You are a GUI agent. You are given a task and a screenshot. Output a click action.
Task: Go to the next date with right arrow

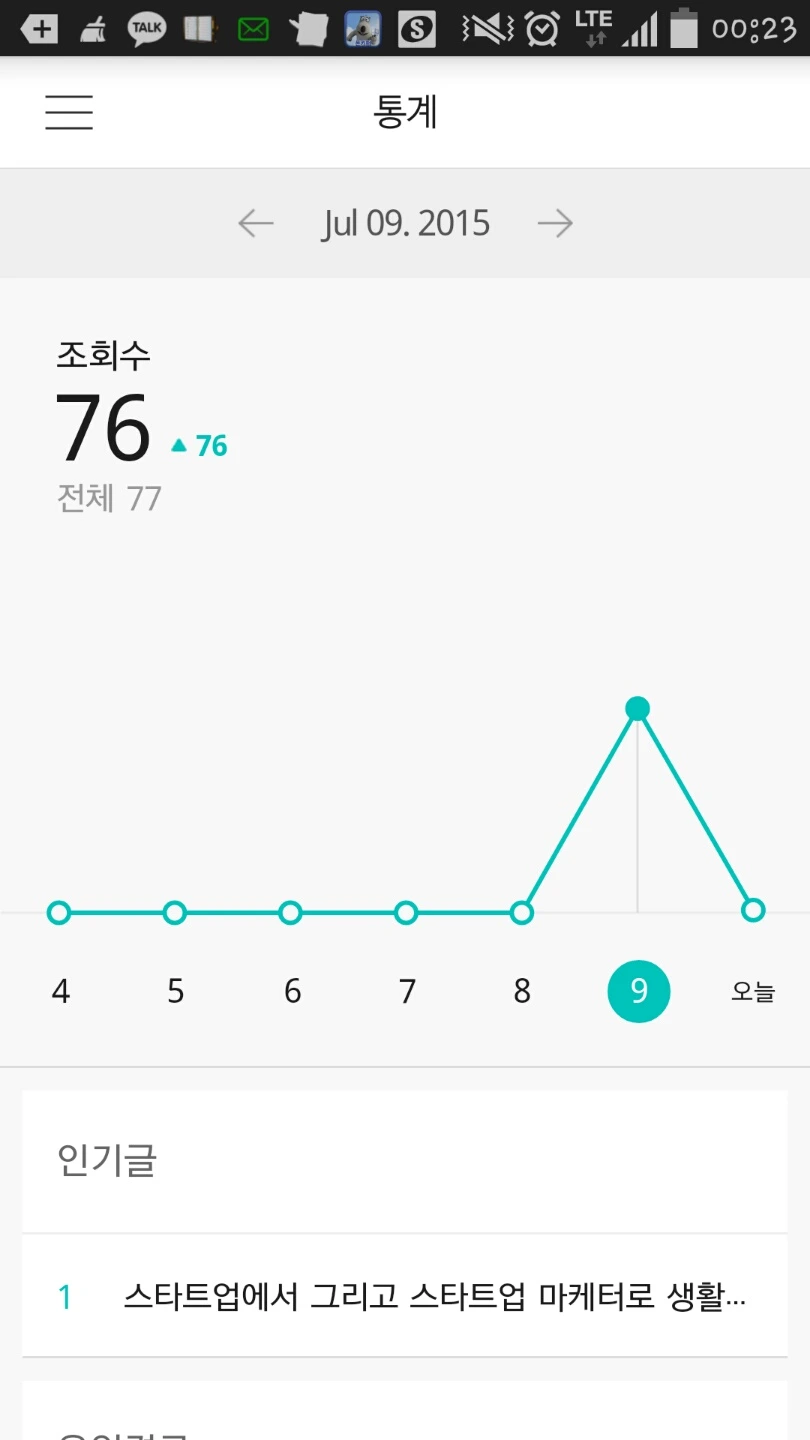coord(555,223)
